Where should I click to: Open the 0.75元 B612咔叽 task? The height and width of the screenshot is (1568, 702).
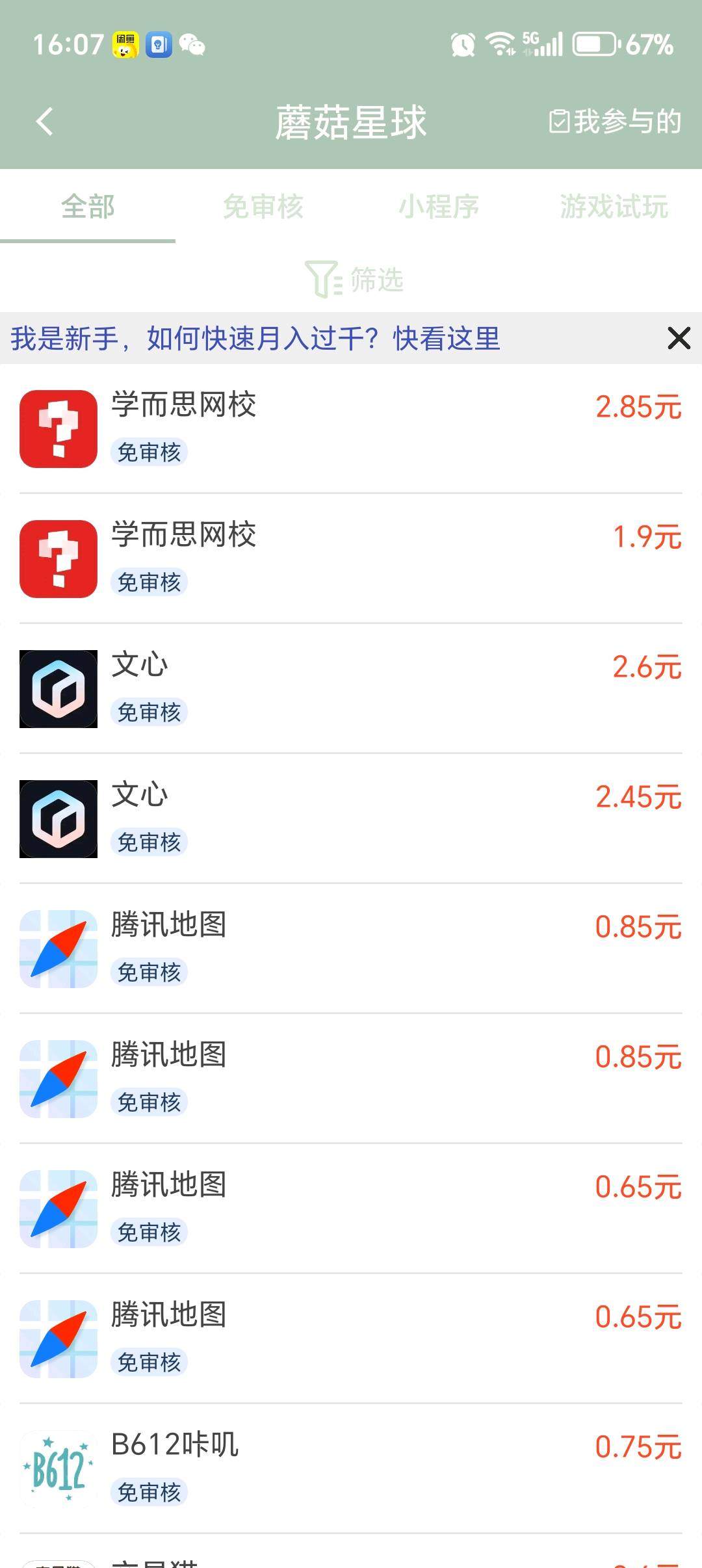[x=351, y=1468]
